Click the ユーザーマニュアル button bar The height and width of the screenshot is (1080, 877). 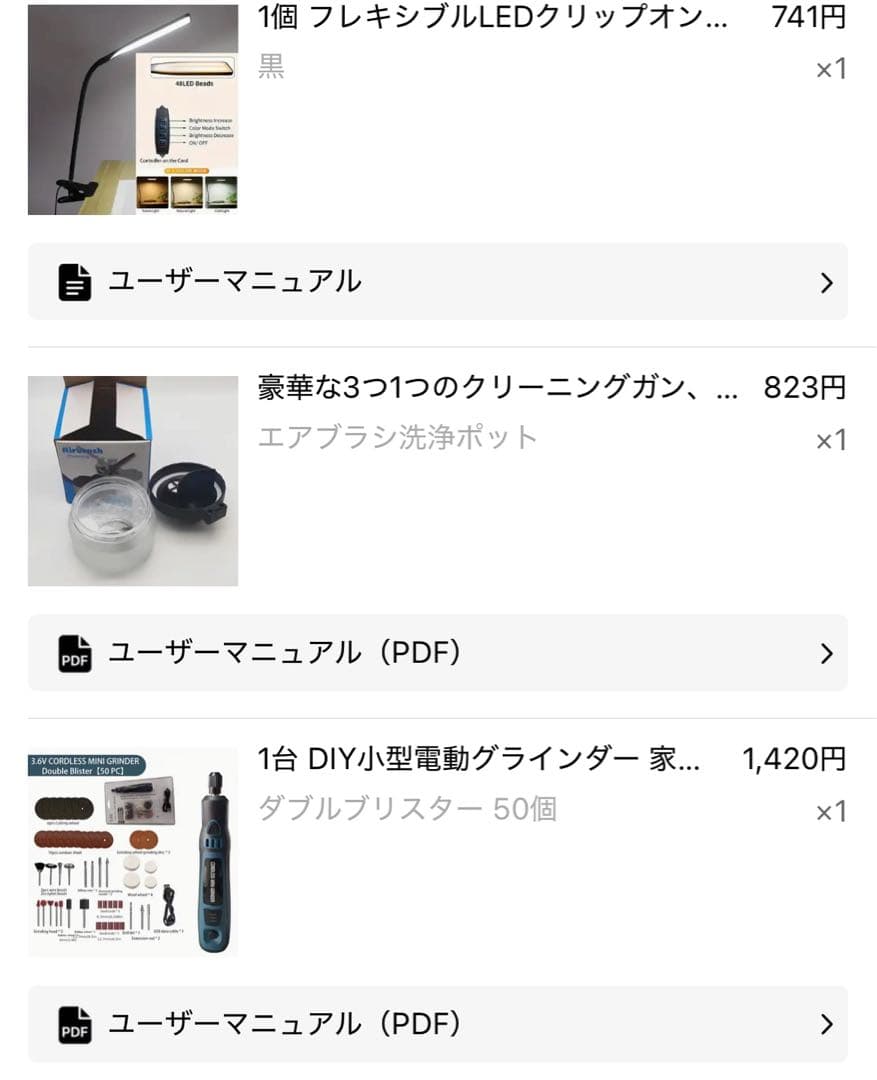pos(438,282)
